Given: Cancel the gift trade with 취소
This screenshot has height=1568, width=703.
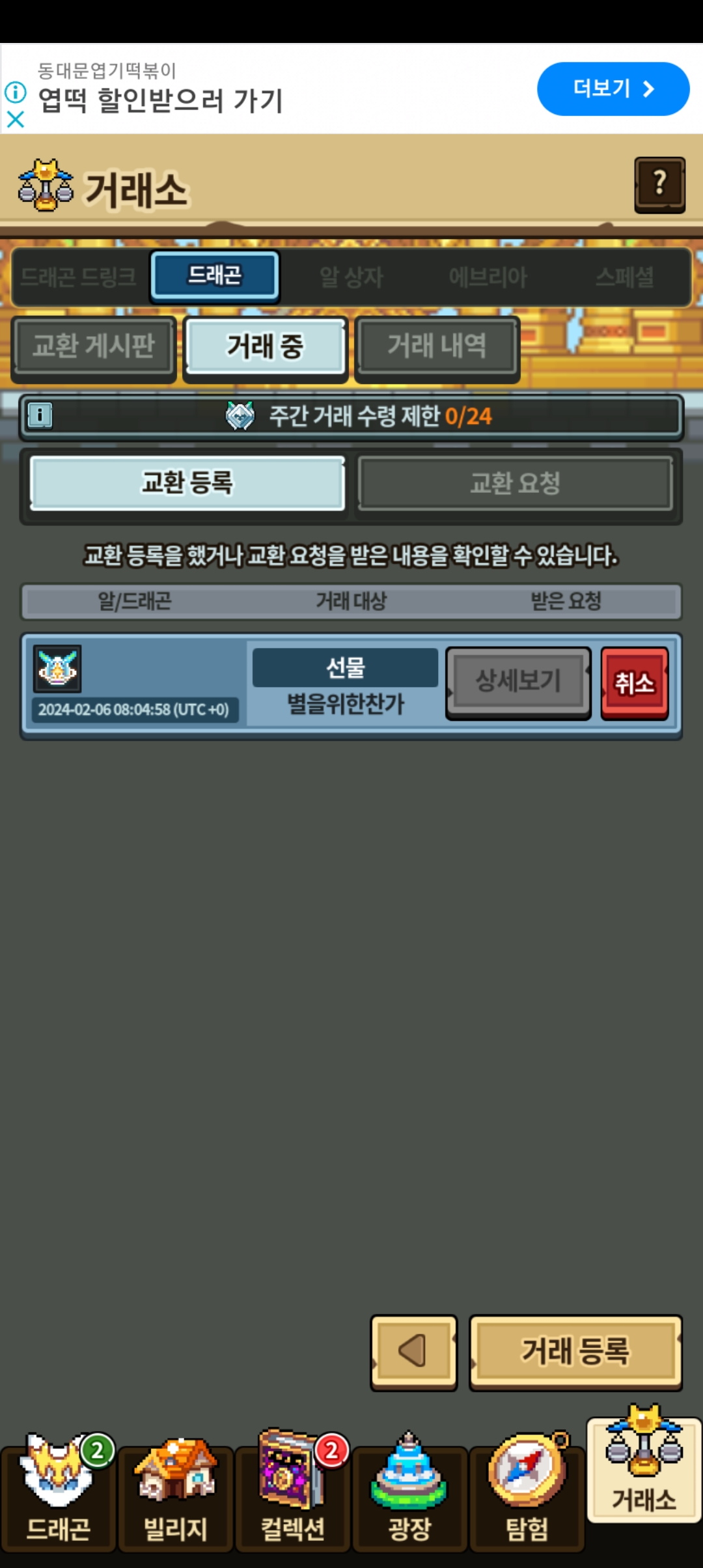Looking at the screenshot, I should pos(635,683).
